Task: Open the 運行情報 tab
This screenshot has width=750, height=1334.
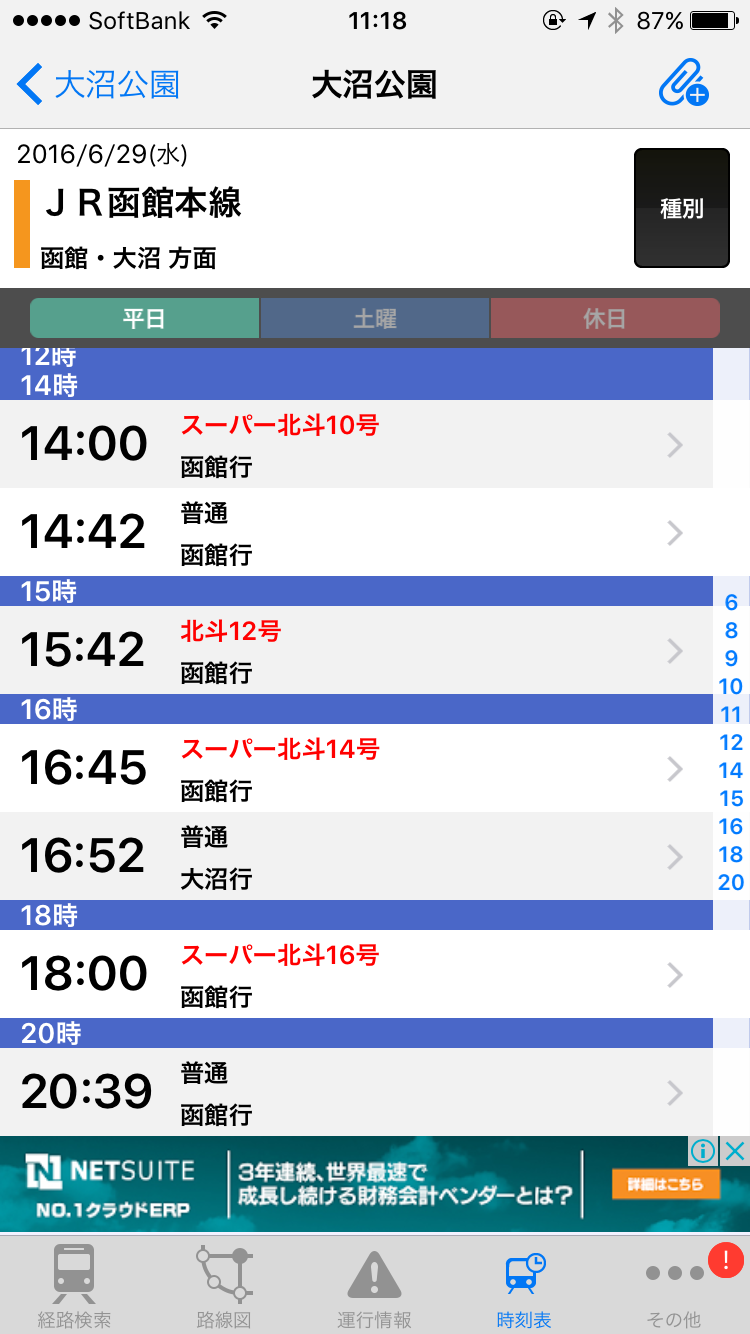Action: point(374,1286)
